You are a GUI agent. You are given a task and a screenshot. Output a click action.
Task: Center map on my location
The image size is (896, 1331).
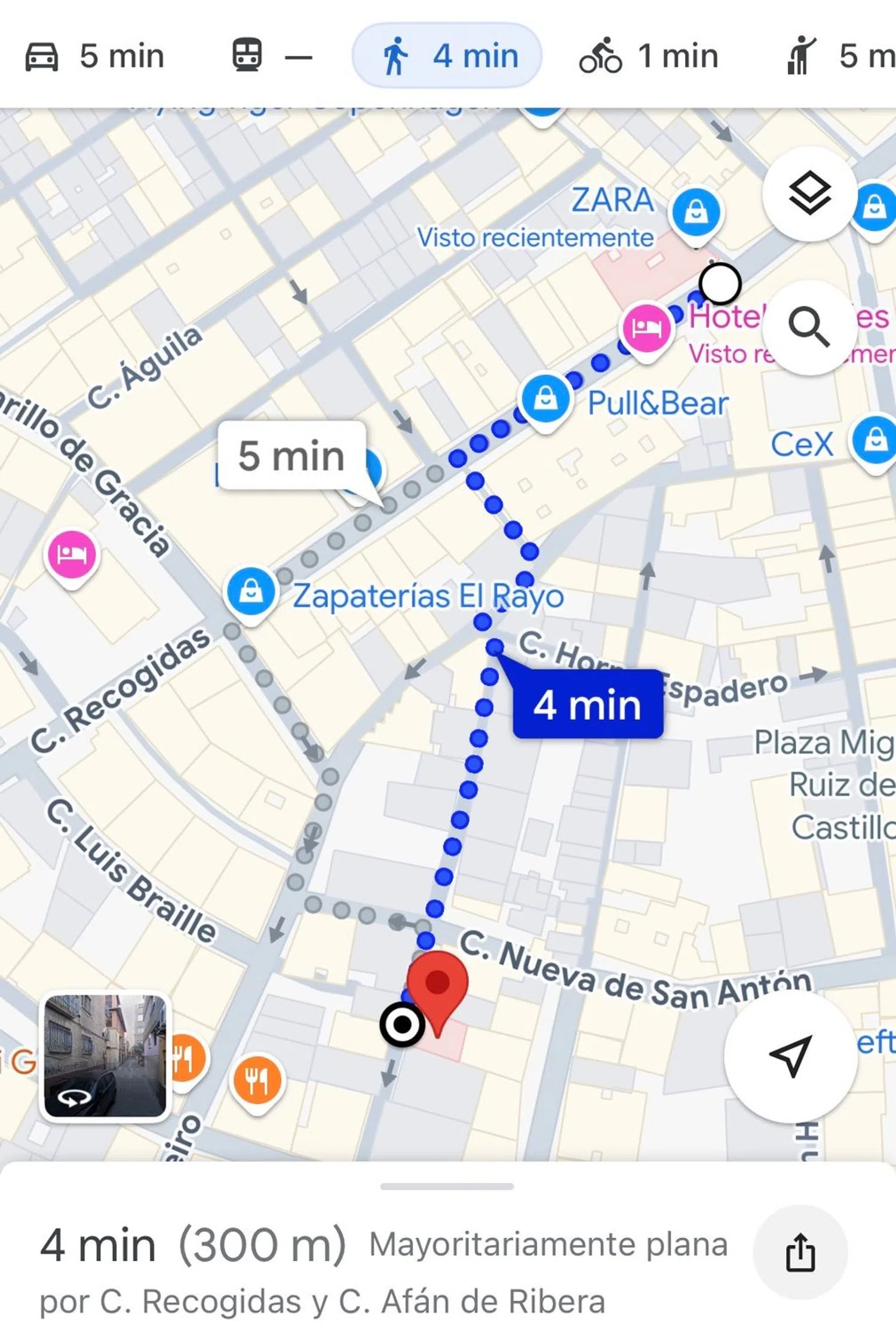790,1056
